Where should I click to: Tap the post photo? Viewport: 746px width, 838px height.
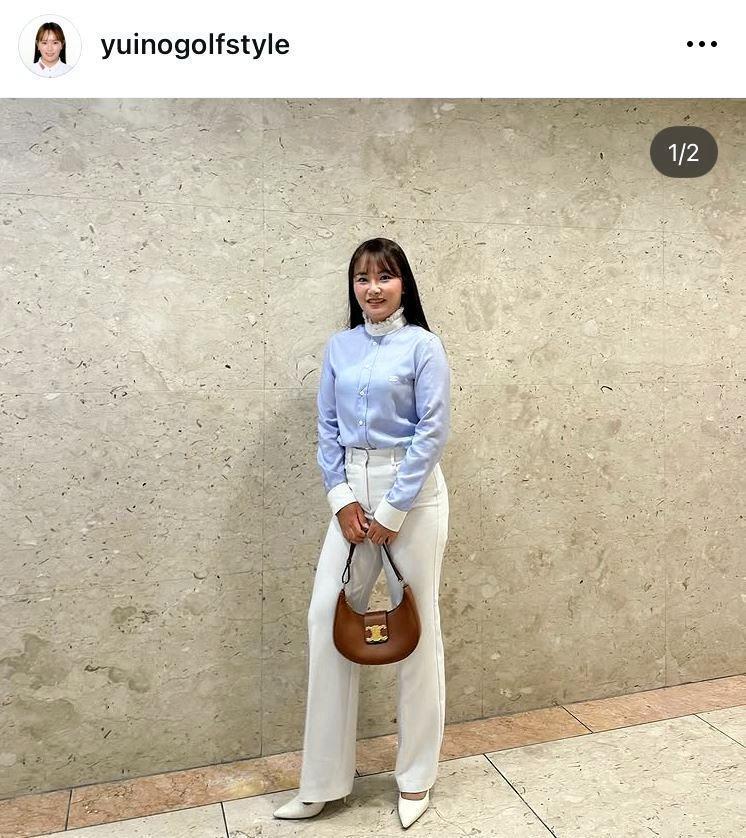tap(373, 467)
